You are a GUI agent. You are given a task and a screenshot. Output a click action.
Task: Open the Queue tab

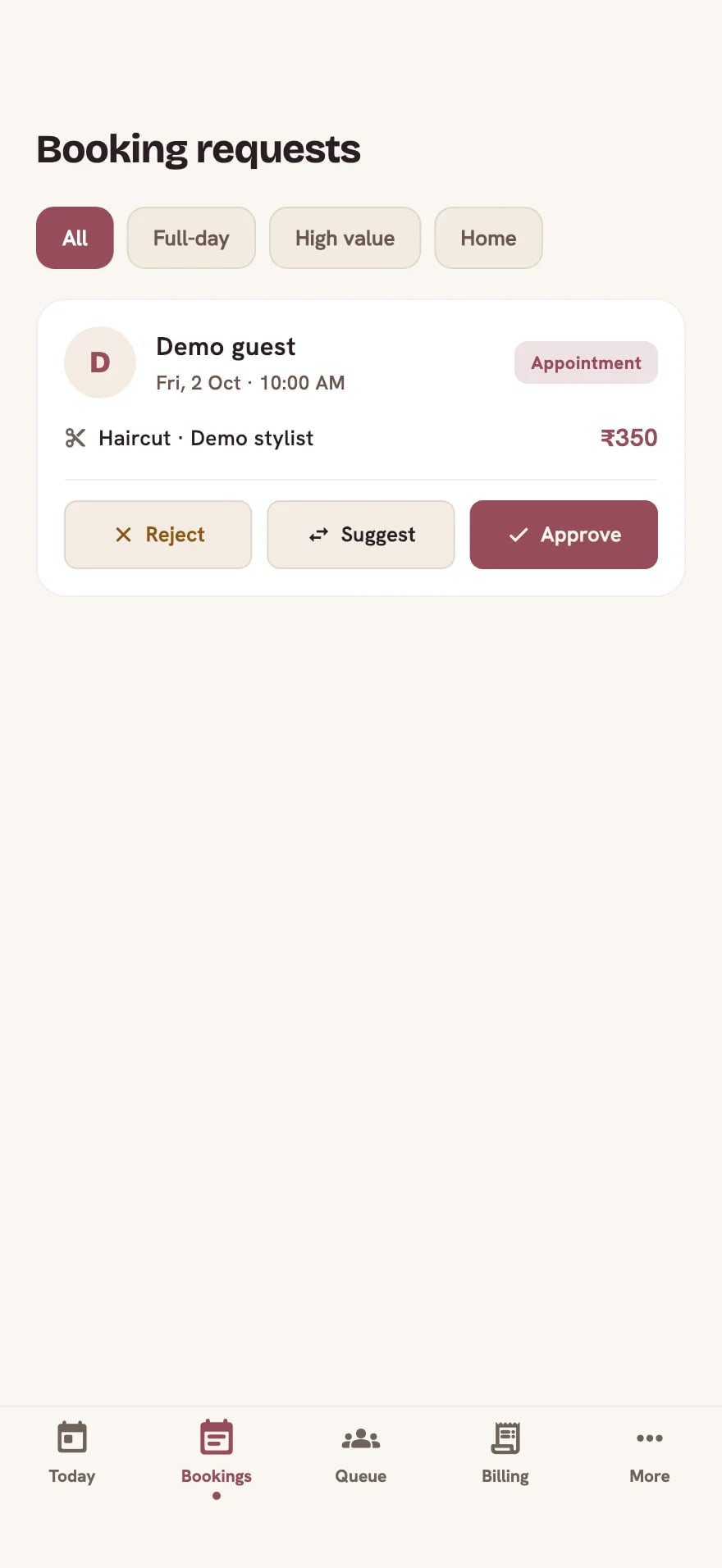tap(361, 1453)
